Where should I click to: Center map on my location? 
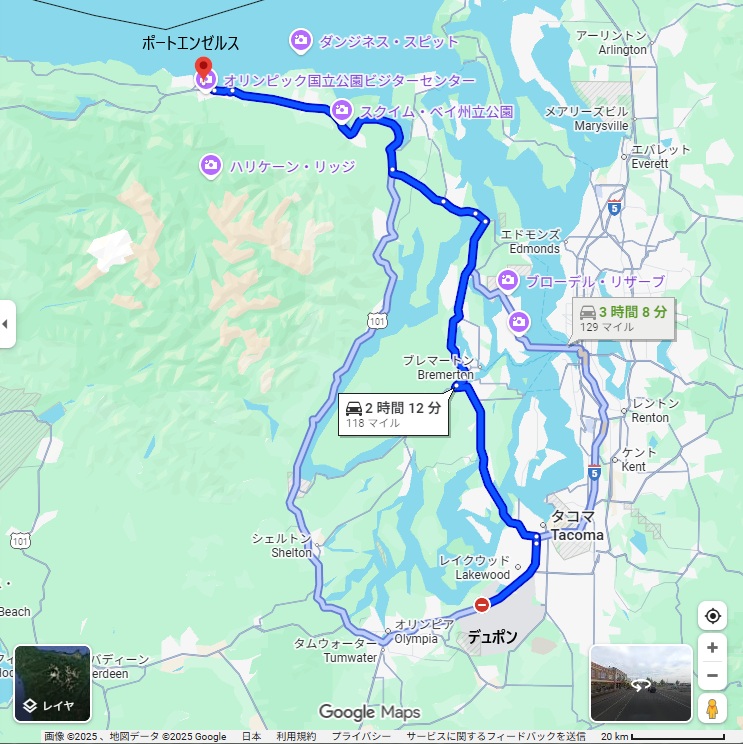coord(712,615)
